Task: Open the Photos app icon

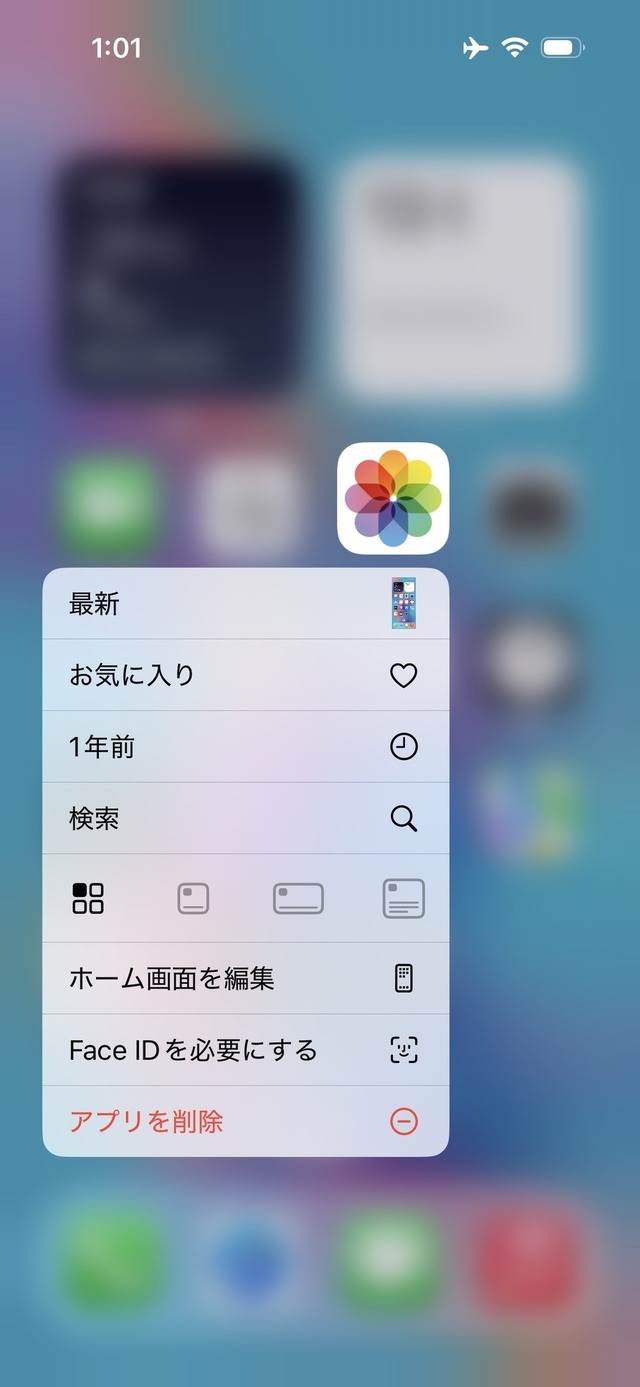Action: coord(393,498)
